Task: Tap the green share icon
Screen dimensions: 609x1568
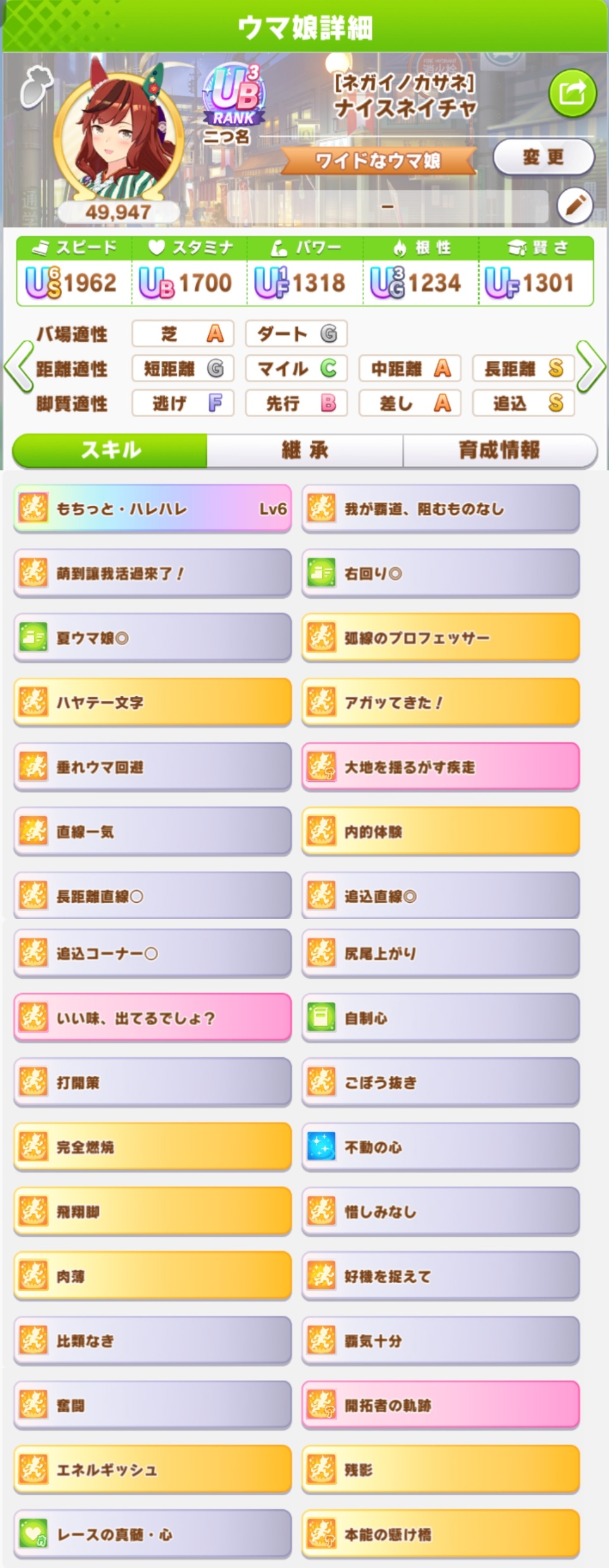Action: pyautogui.click(x=572, y=94)
